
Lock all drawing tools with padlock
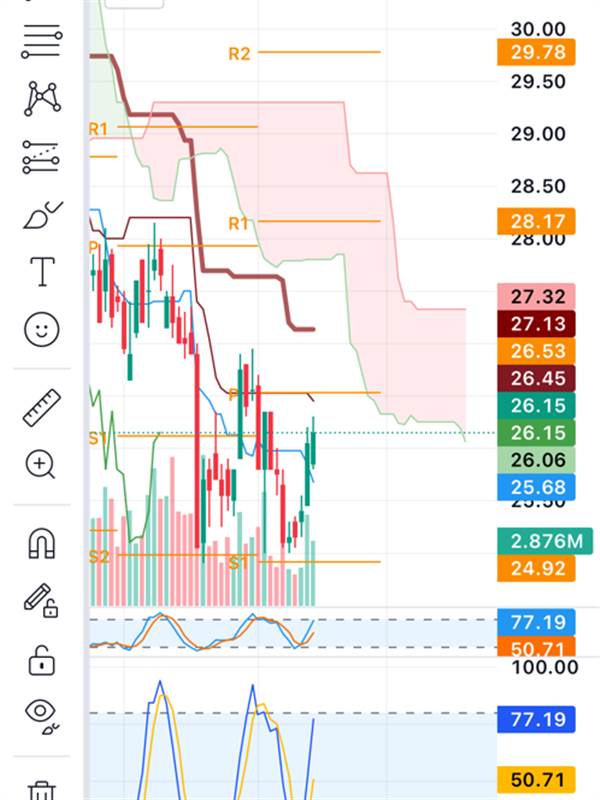tap(41, 661)
